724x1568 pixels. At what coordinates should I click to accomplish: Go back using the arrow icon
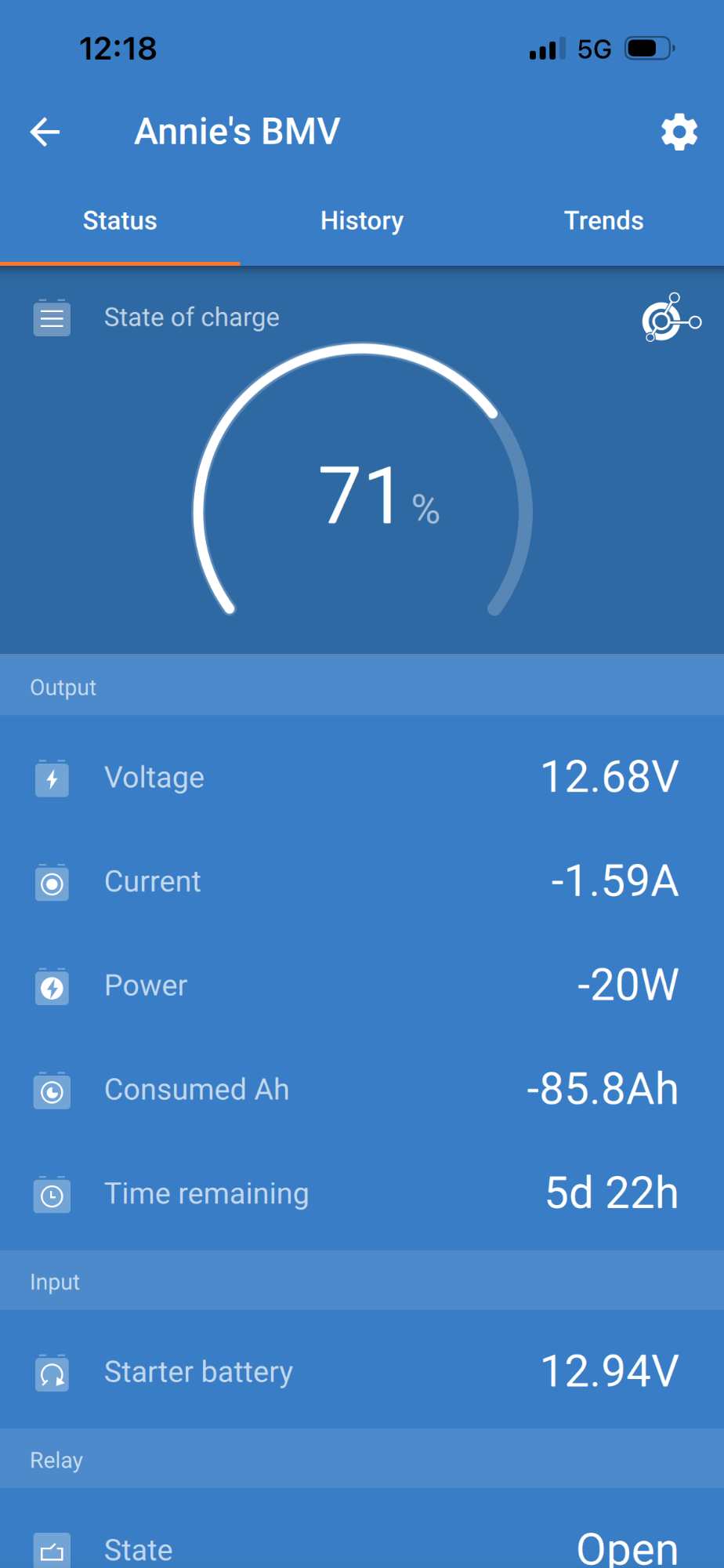(x=45, y=132)
